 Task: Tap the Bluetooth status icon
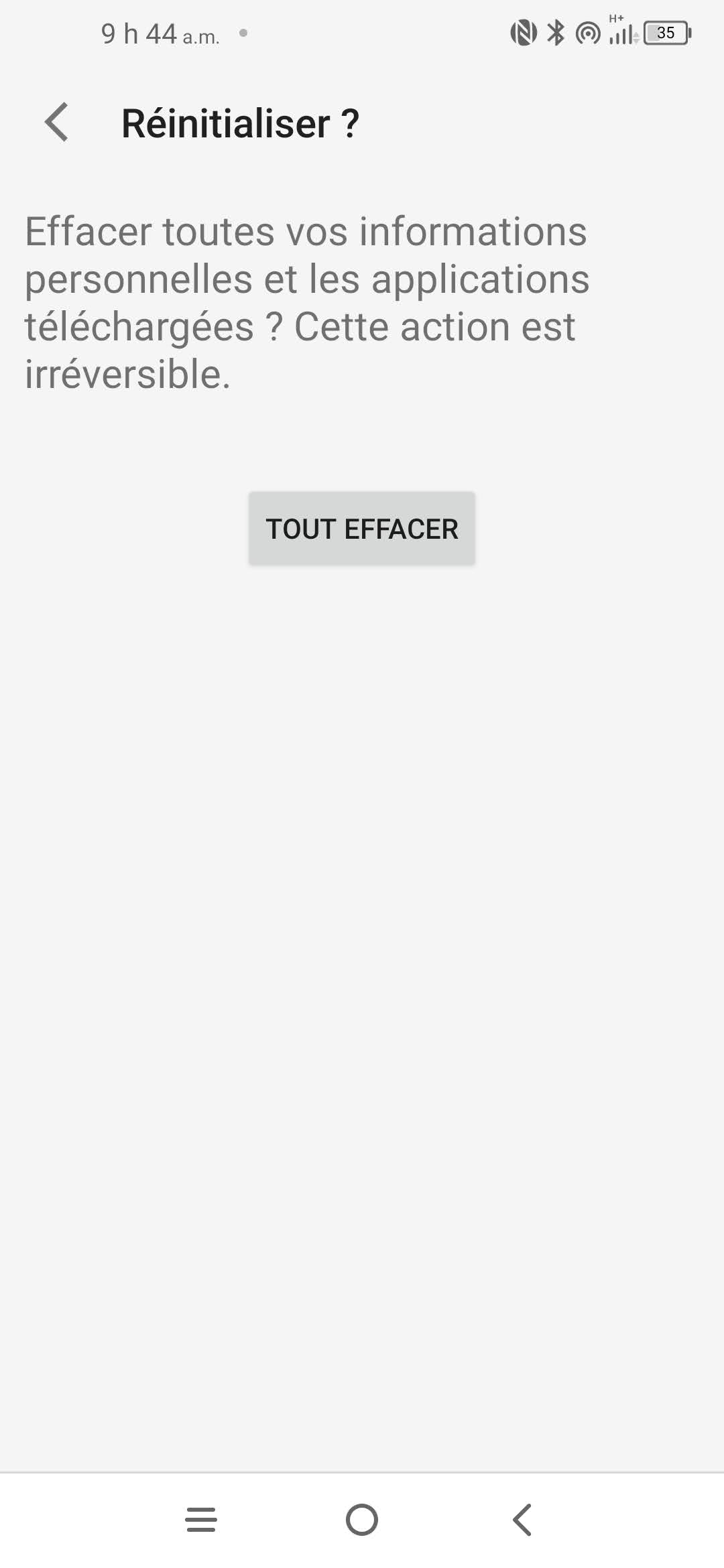coord(556,31)
